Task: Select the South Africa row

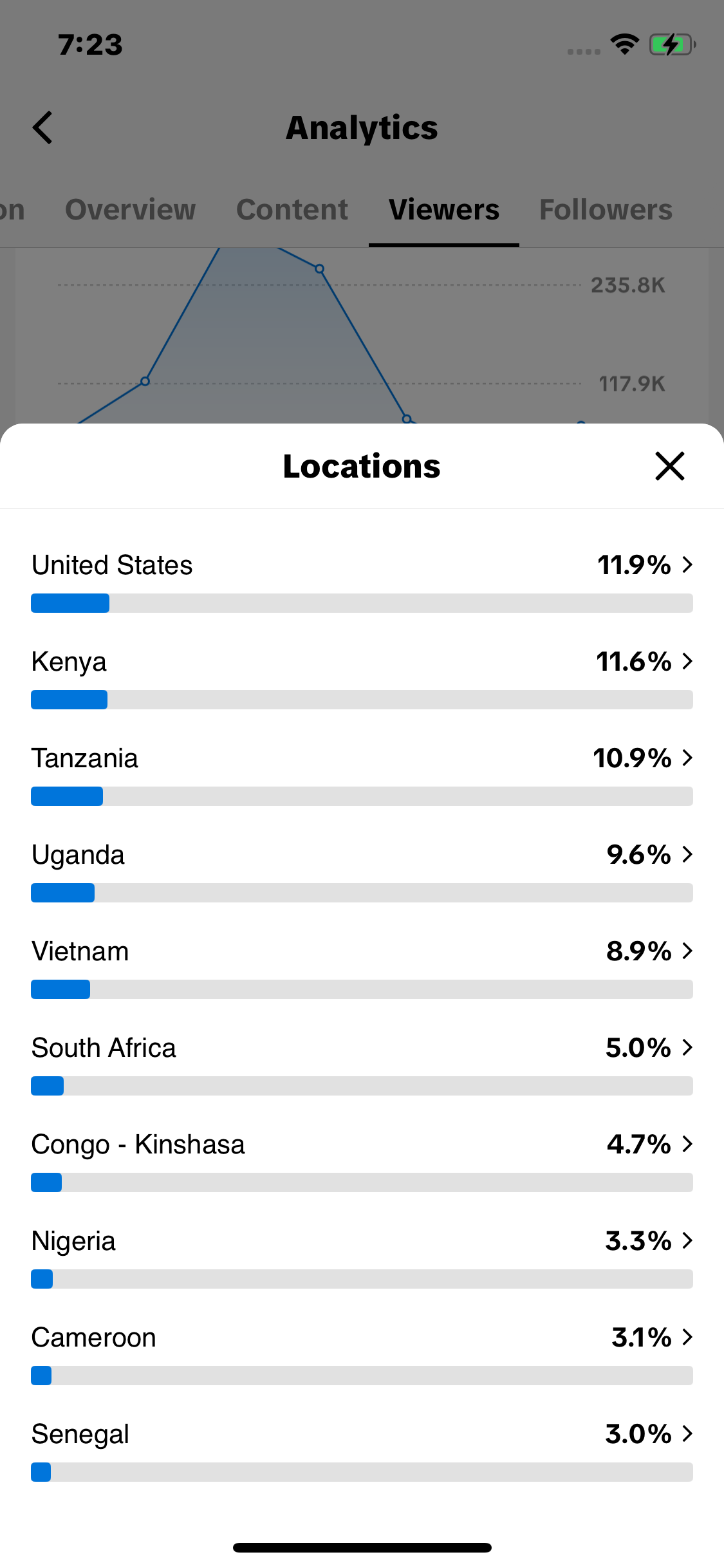Action: (362, 1064)
